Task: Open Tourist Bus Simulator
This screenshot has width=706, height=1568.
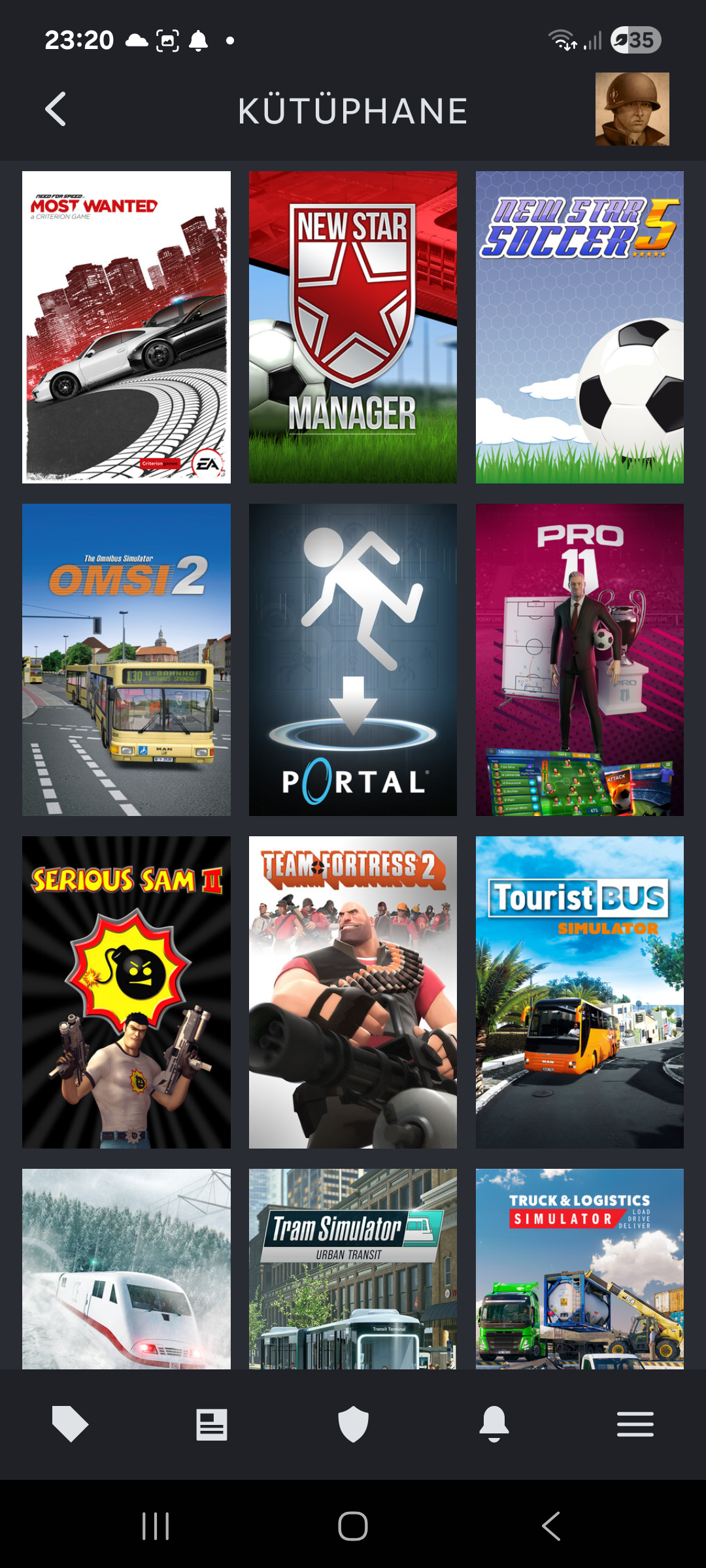Action: pos(579,992)
